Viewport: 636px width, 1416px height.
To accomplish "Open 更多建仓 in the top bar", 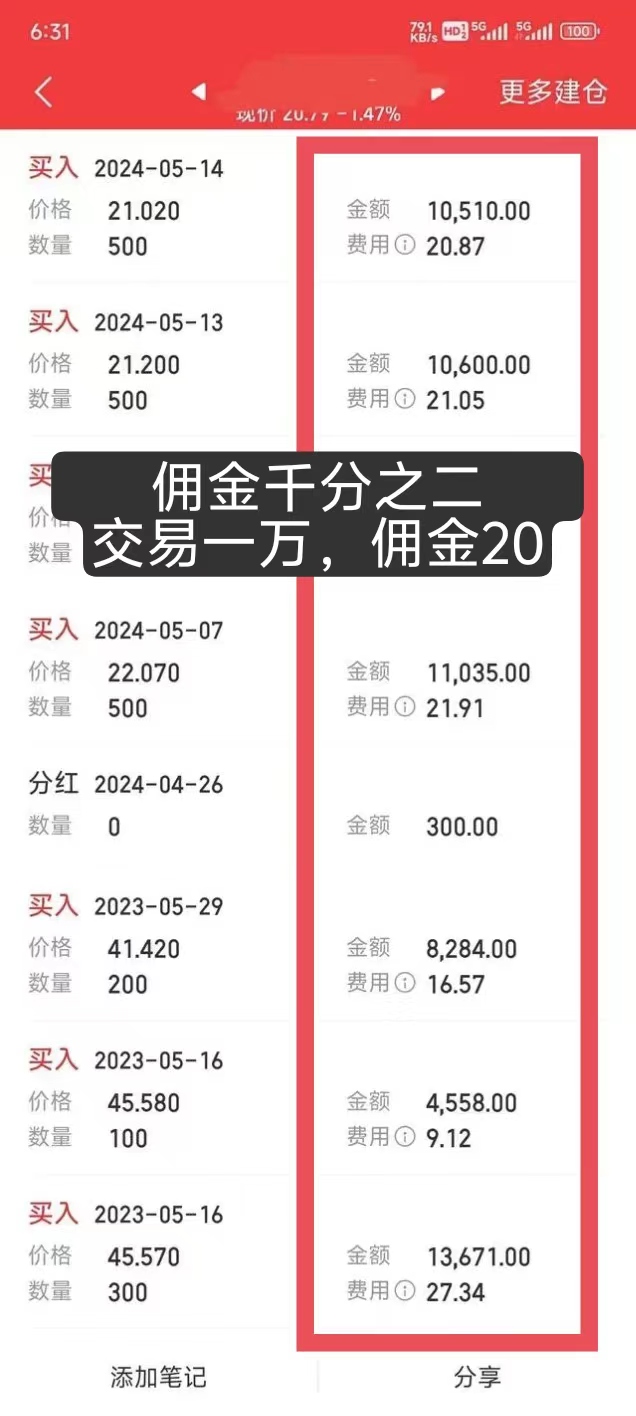I will click(x=553, y=92).
